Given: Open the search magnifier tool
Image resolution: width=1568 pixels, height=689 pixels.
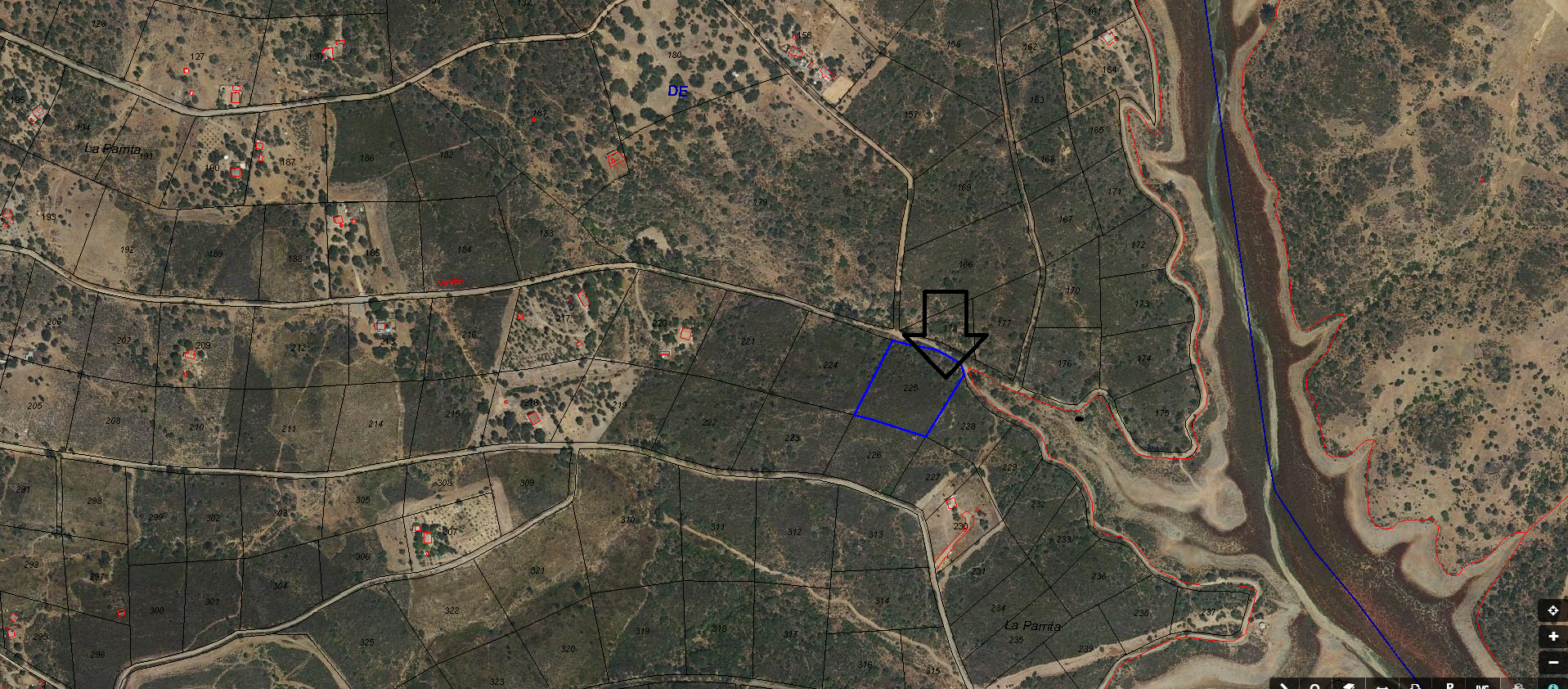Looking at the screenshot, I should tap(1314, 686).
